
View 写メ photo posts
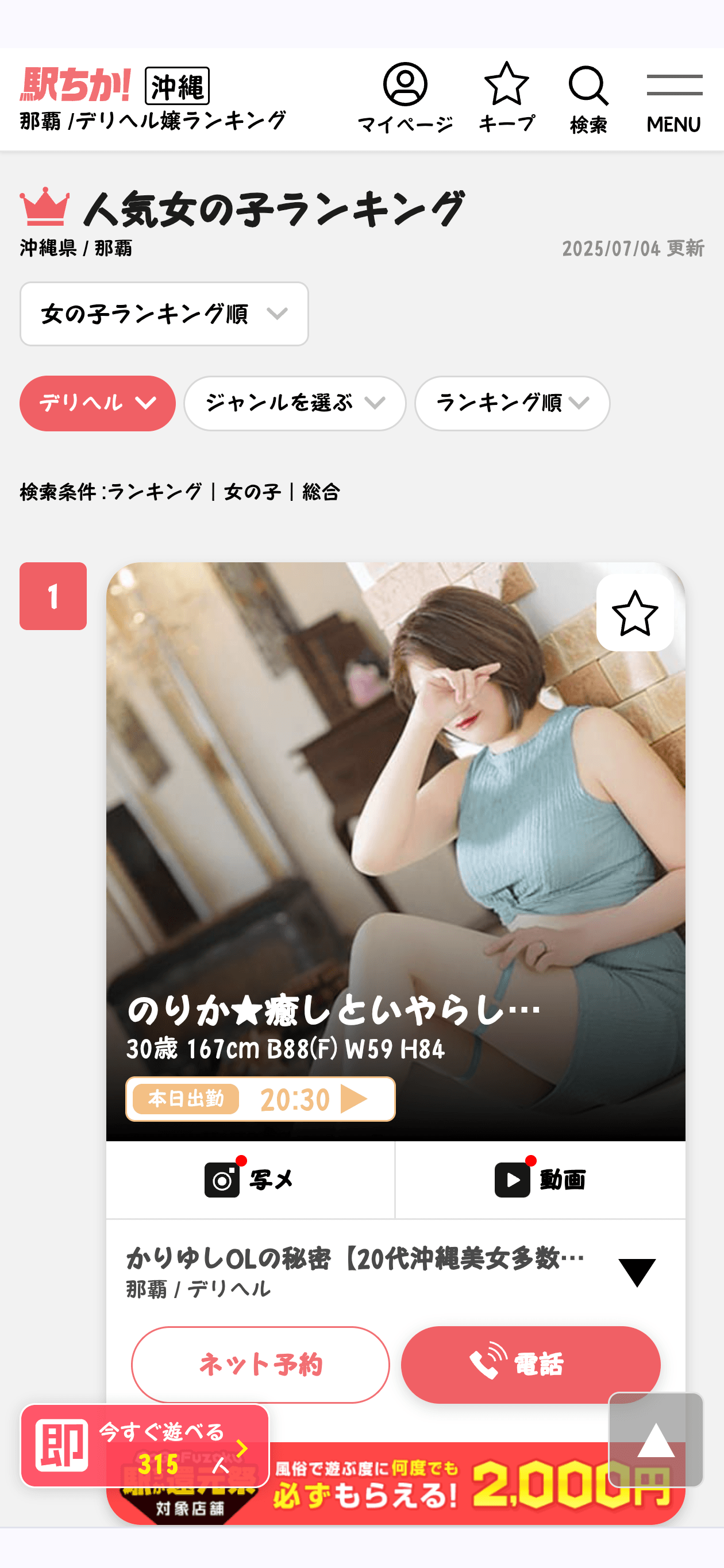(x=249, y=1180)
